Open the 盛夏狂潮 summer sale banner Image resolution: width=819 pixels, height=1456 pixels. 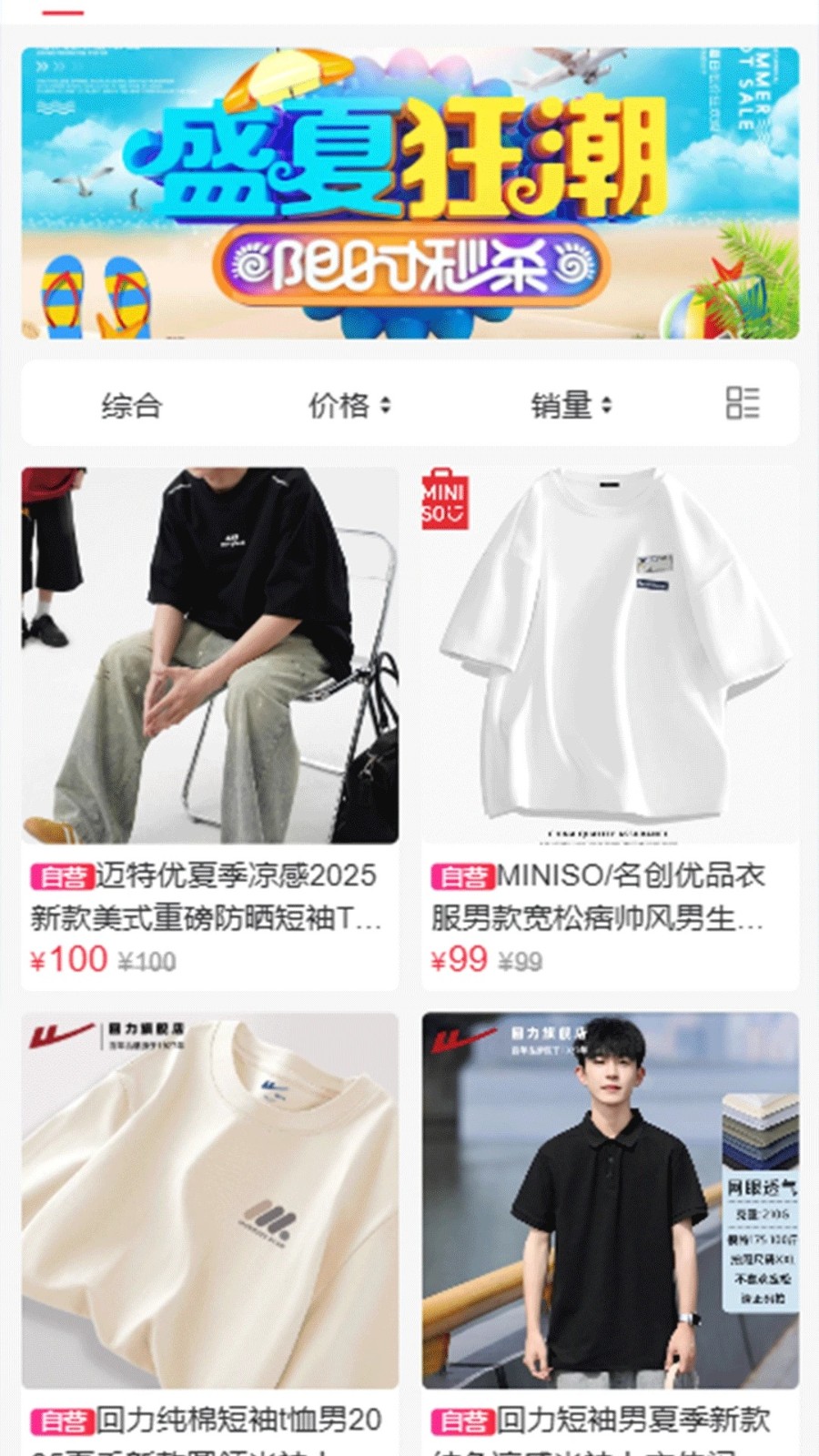pos(409,193)
